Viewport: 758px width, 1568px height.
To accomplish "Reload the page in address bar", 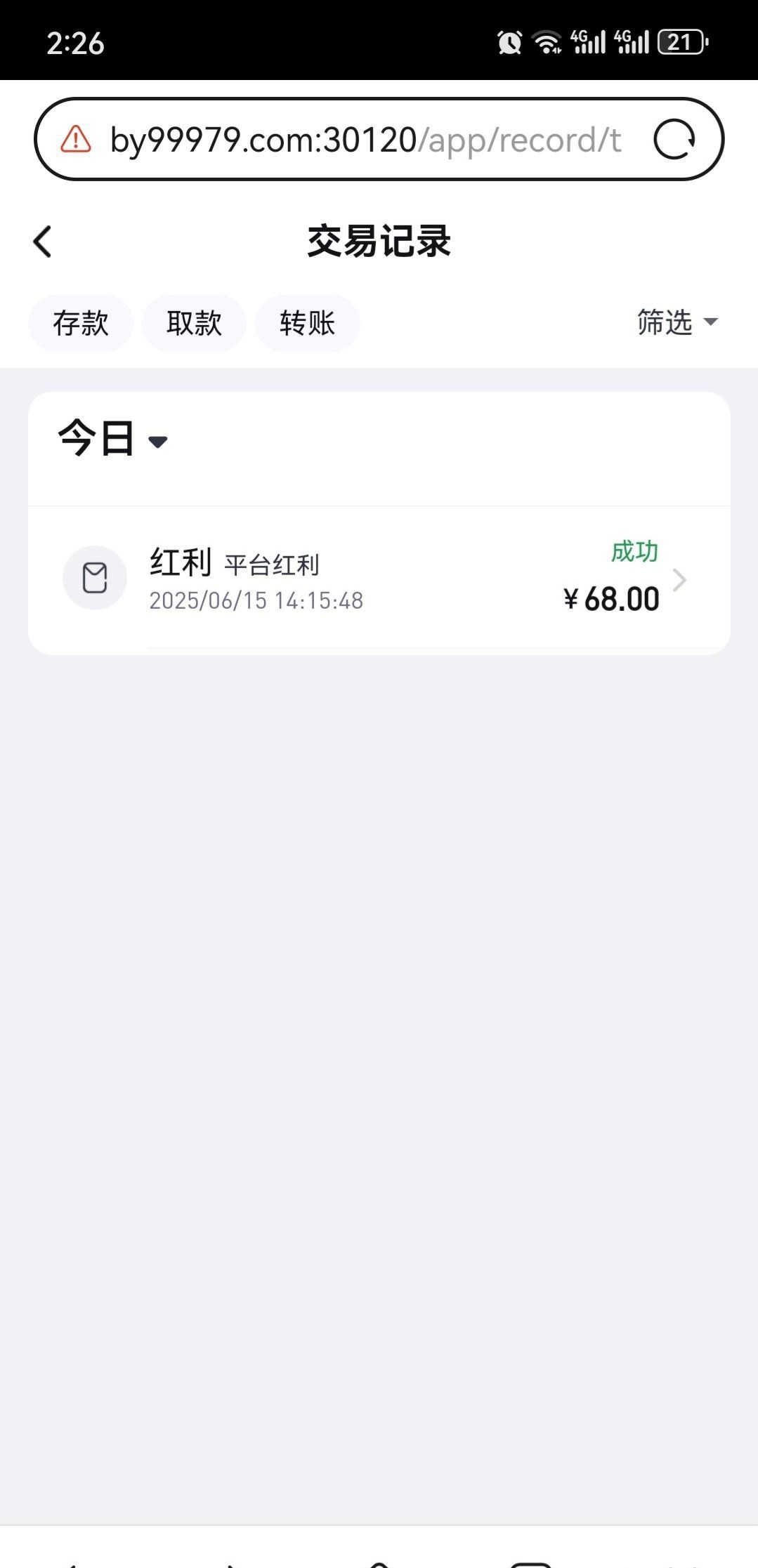I will coord(674,139).
